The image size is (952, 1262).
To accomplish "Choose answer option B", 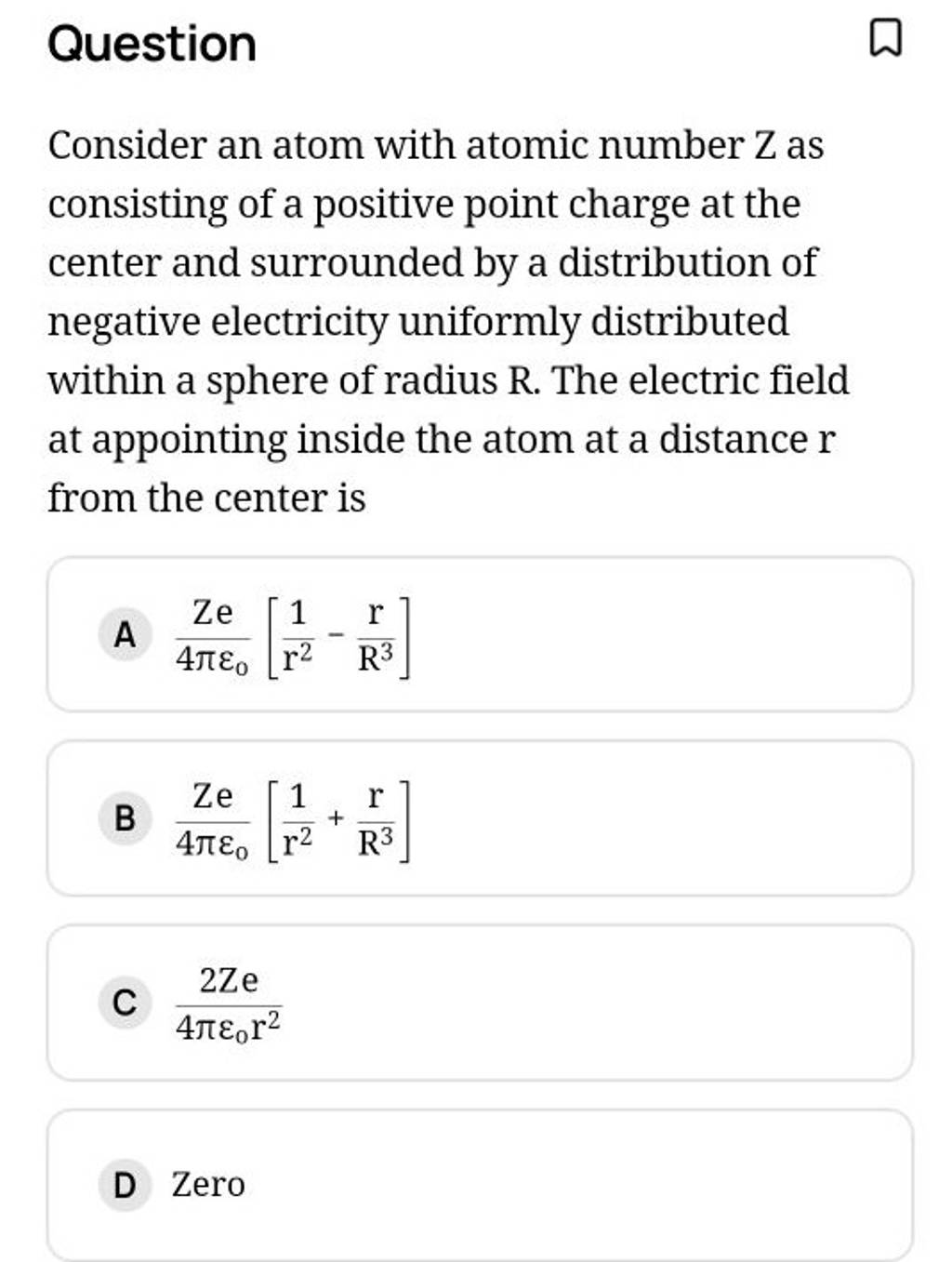I will click(480, 818).
